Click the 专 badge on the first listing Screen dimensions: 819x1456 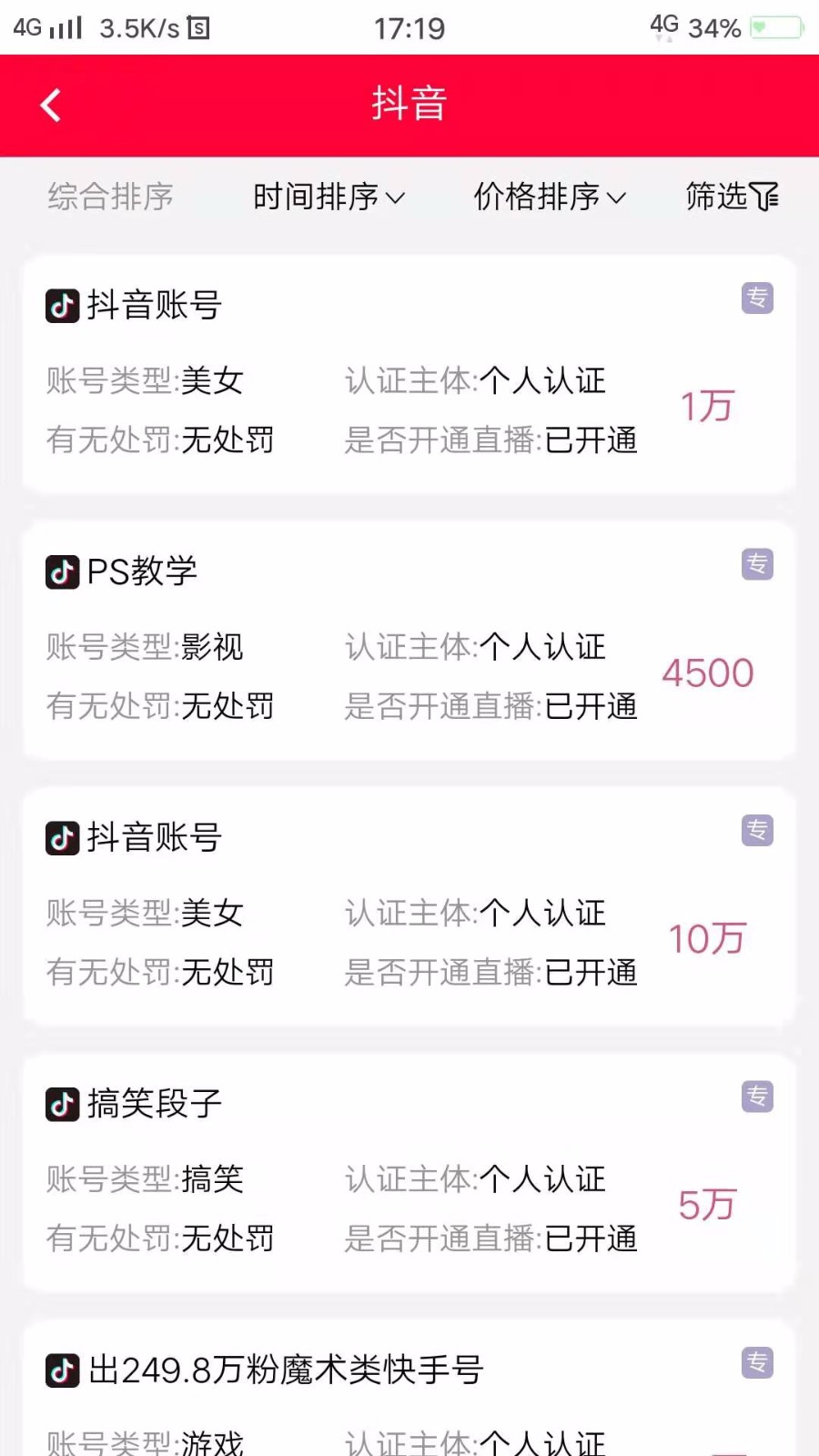point(756,298)
